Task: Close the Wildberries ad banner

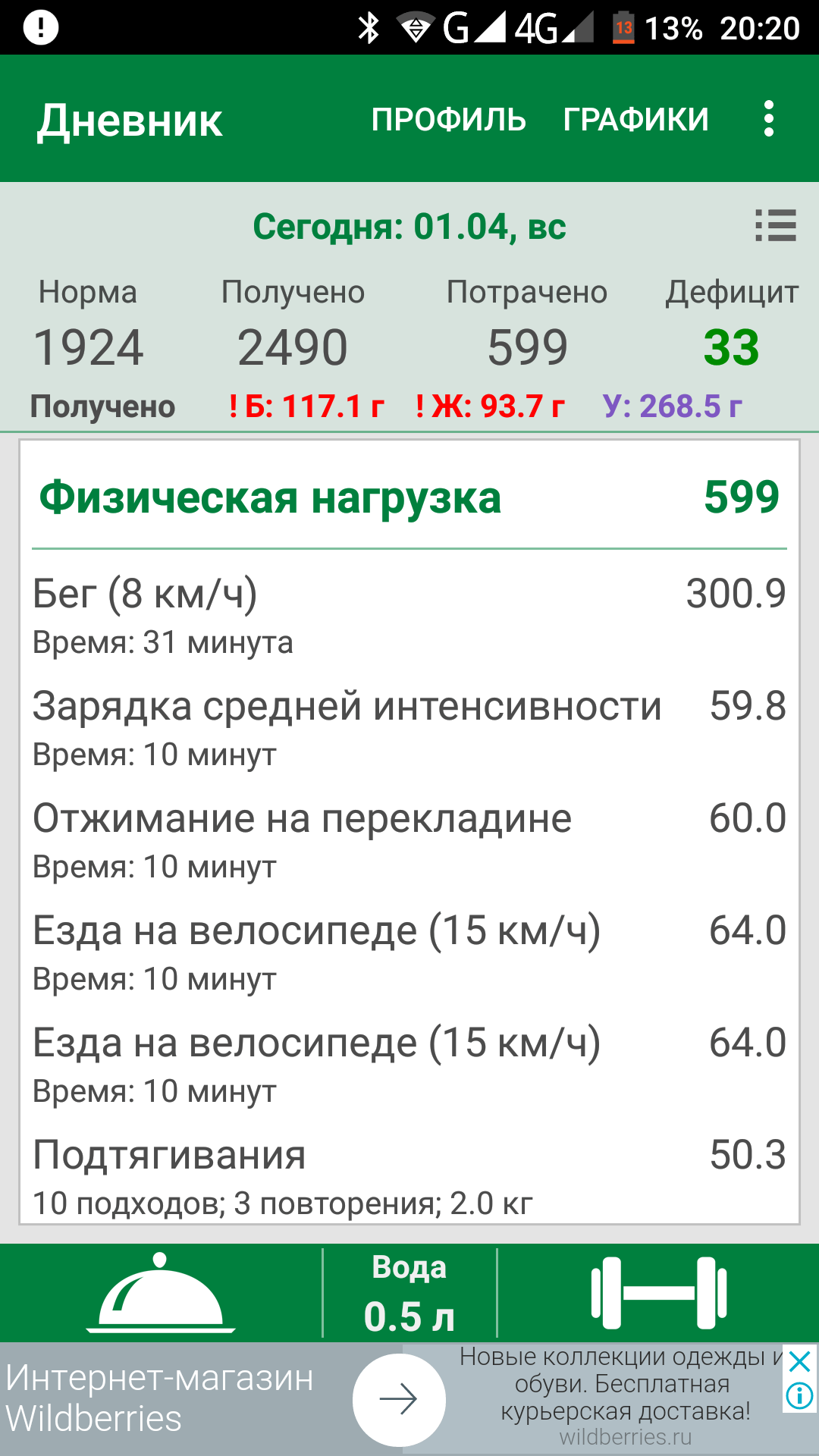Action: tap(800, 1363)
